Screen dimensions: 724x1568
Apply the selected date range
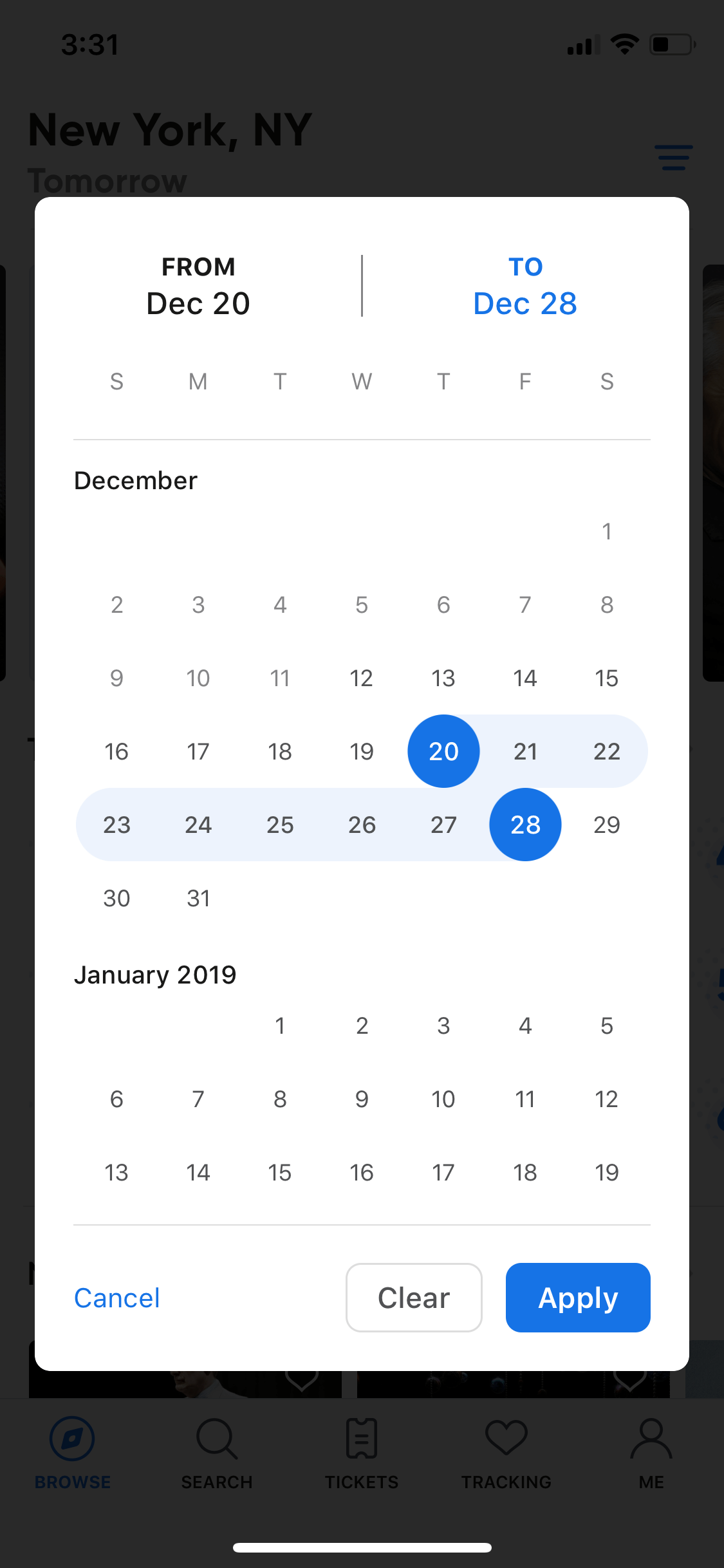[578, 1297]
